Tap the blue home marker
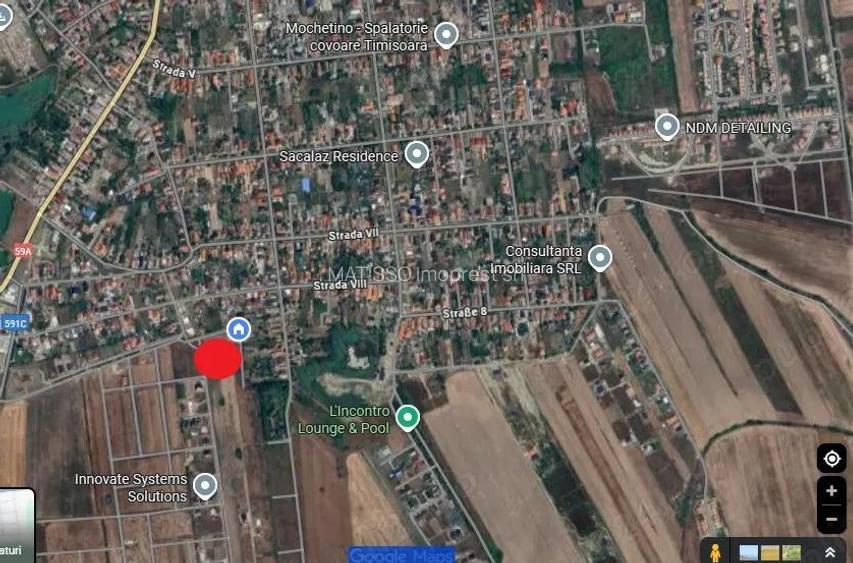Viewport: 853px width, 563px height. tap(238, 329)
